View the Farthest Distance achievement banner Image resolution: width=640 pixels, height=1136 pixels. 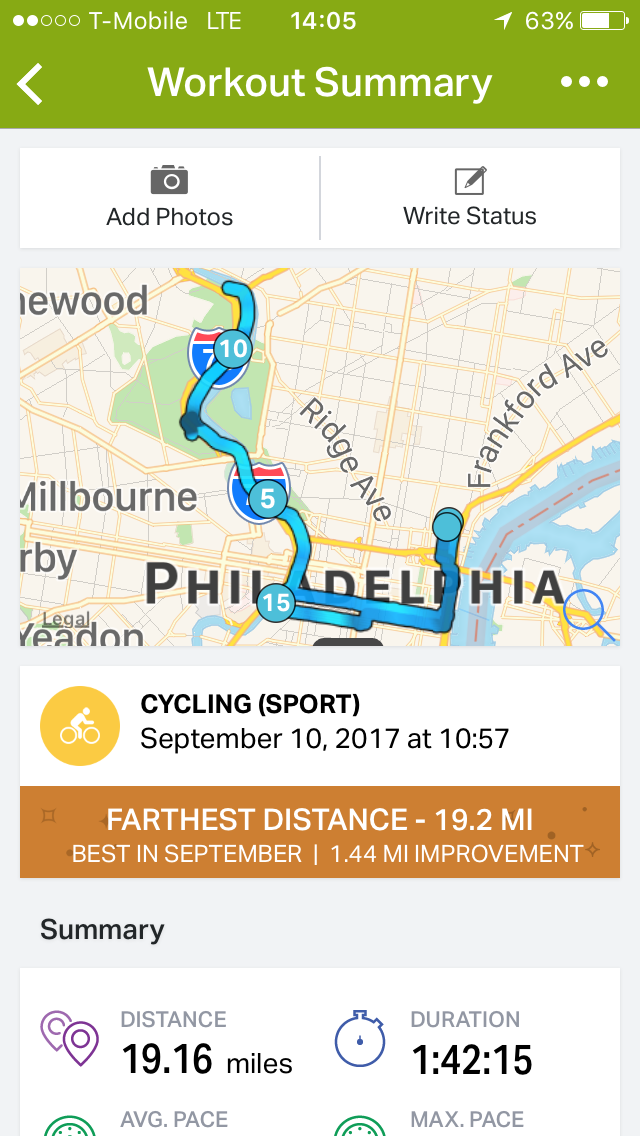[x=320, y=833]
